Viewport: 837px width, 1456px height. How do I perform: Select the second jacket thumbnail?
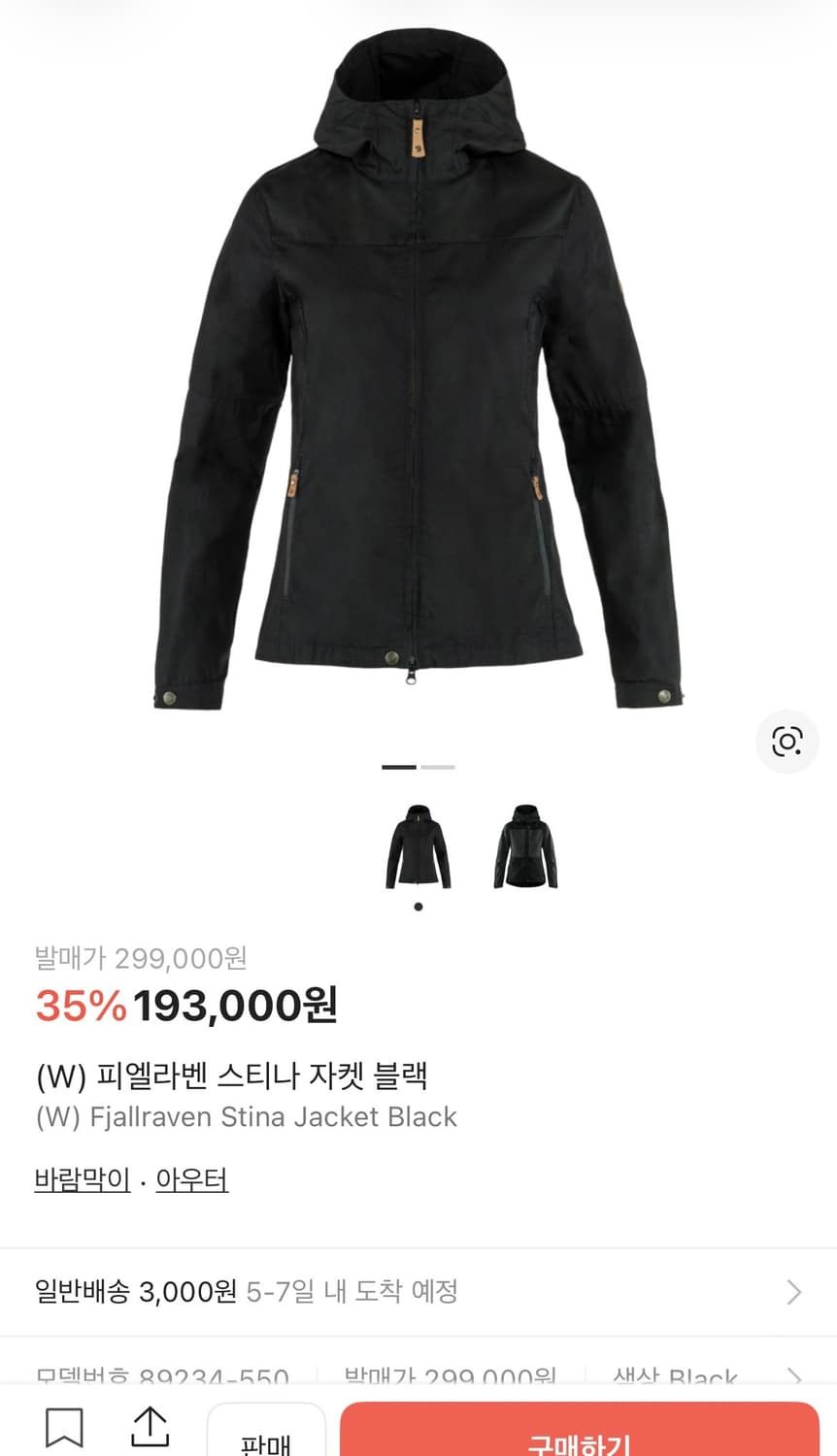click(x=524, y=846)
